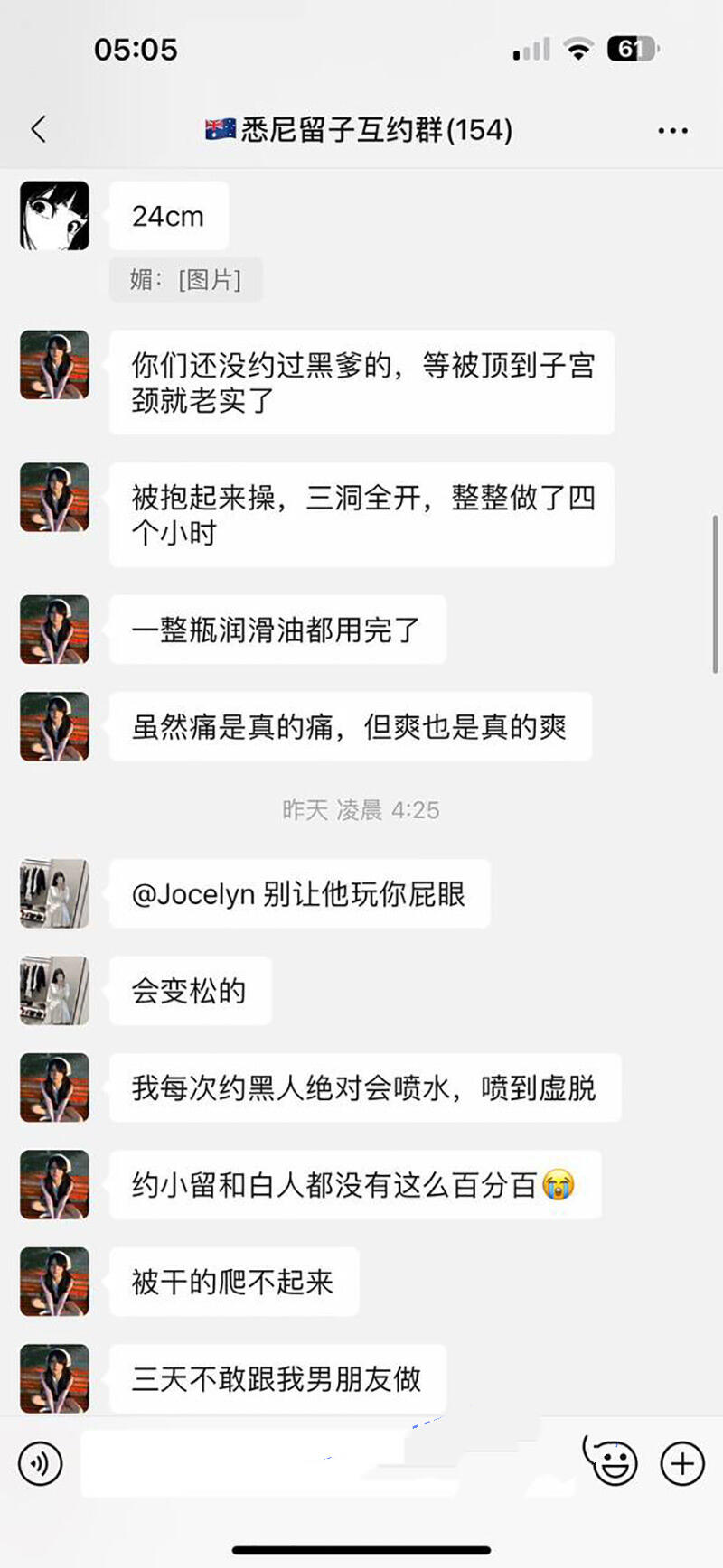Tap the anime-style avatar of the first sender
723x1568 pixels.
tap(53, 214)
